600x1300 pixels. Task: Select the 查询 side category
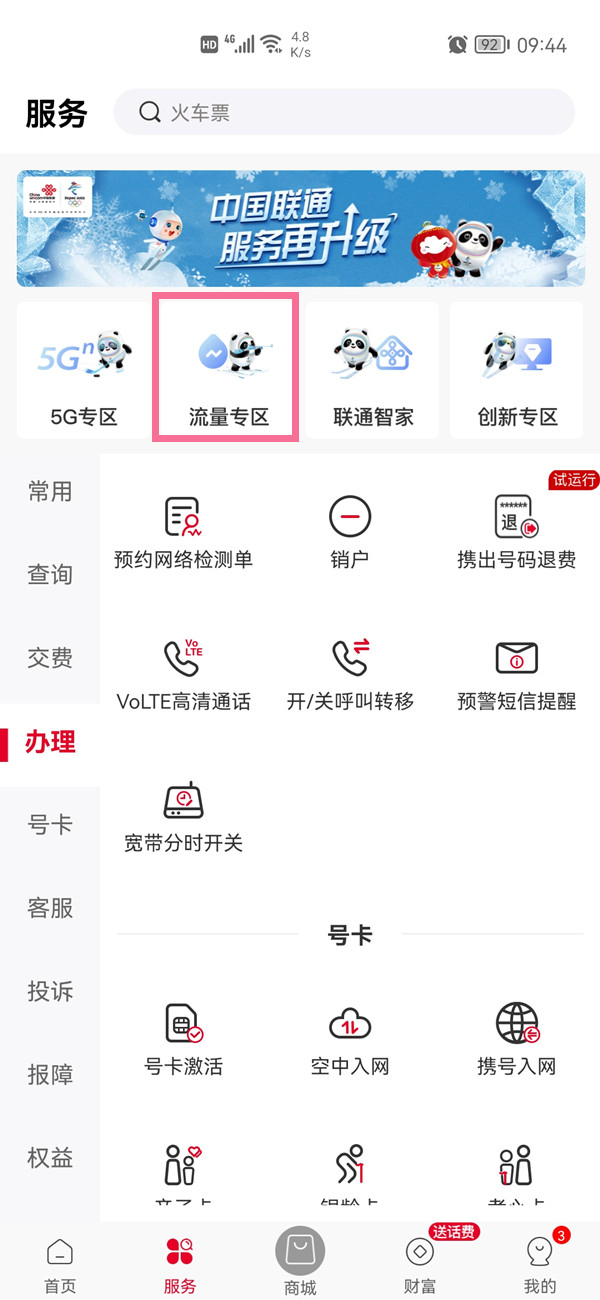click(x=50, y=575)
